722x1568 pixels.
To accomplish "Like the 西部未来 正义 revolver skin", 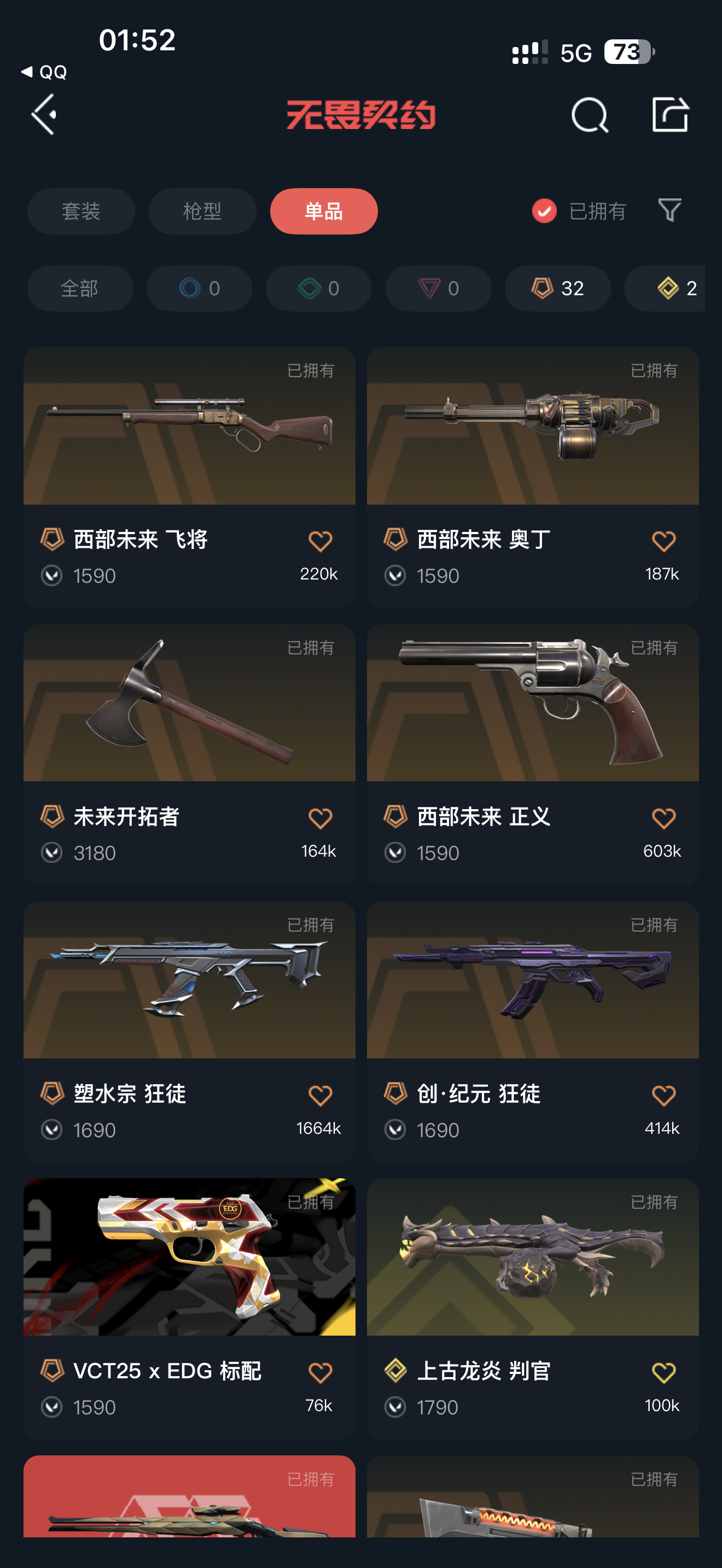I will coord(663,818).
